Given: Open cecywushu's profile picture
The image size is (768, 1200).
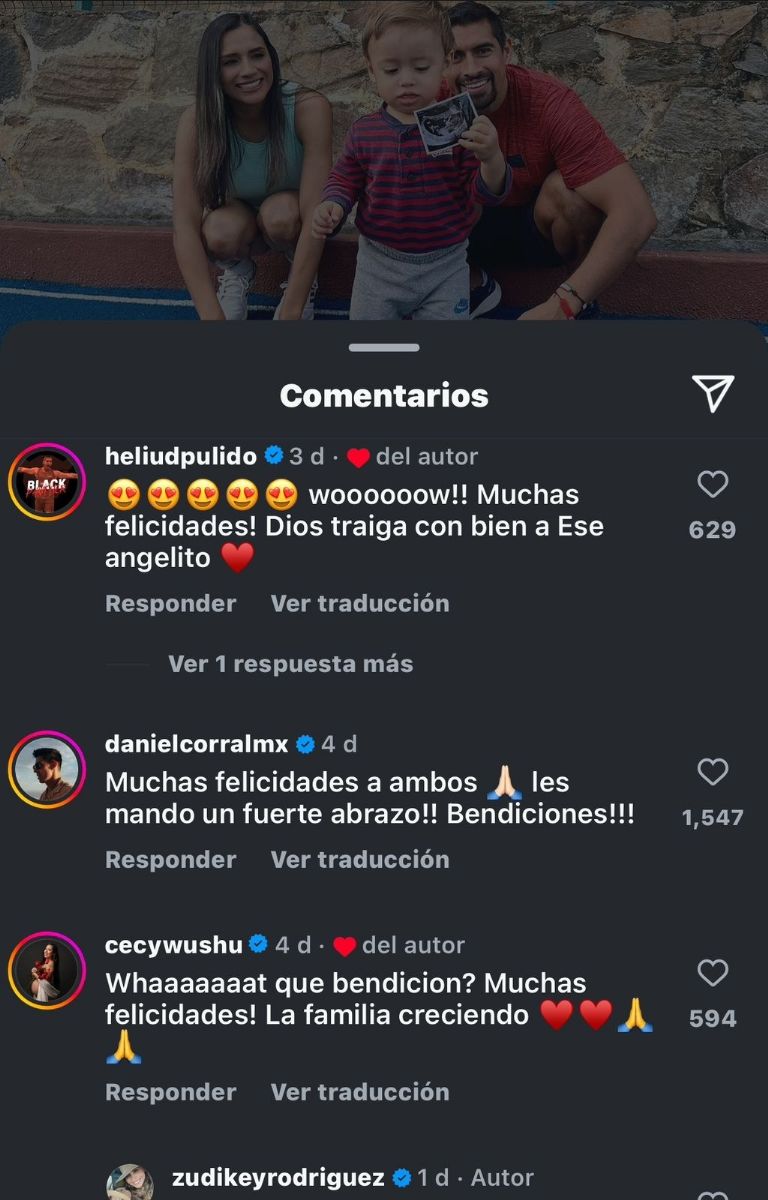Looking at the screenshot, I should click(47, 972).
